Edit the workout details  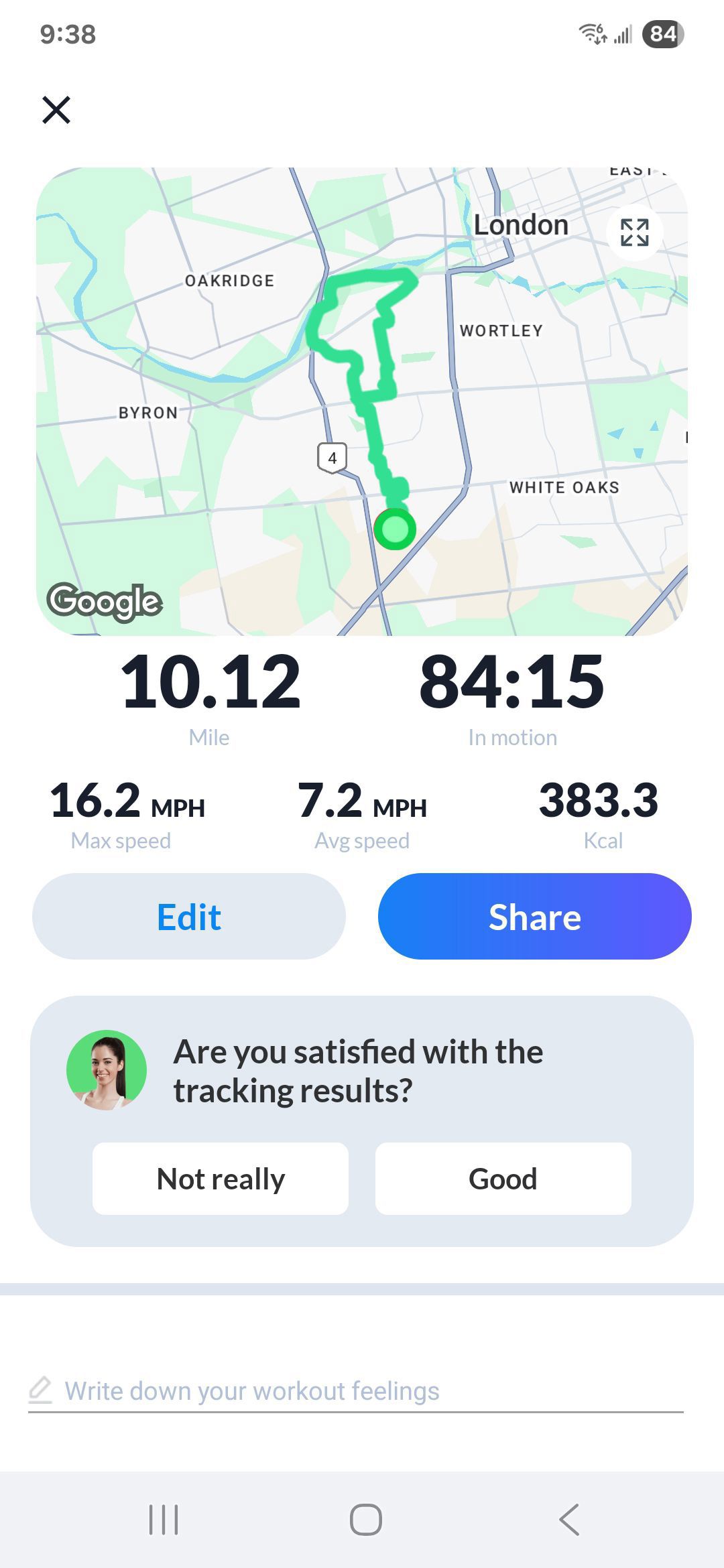[x=189, y=916]
